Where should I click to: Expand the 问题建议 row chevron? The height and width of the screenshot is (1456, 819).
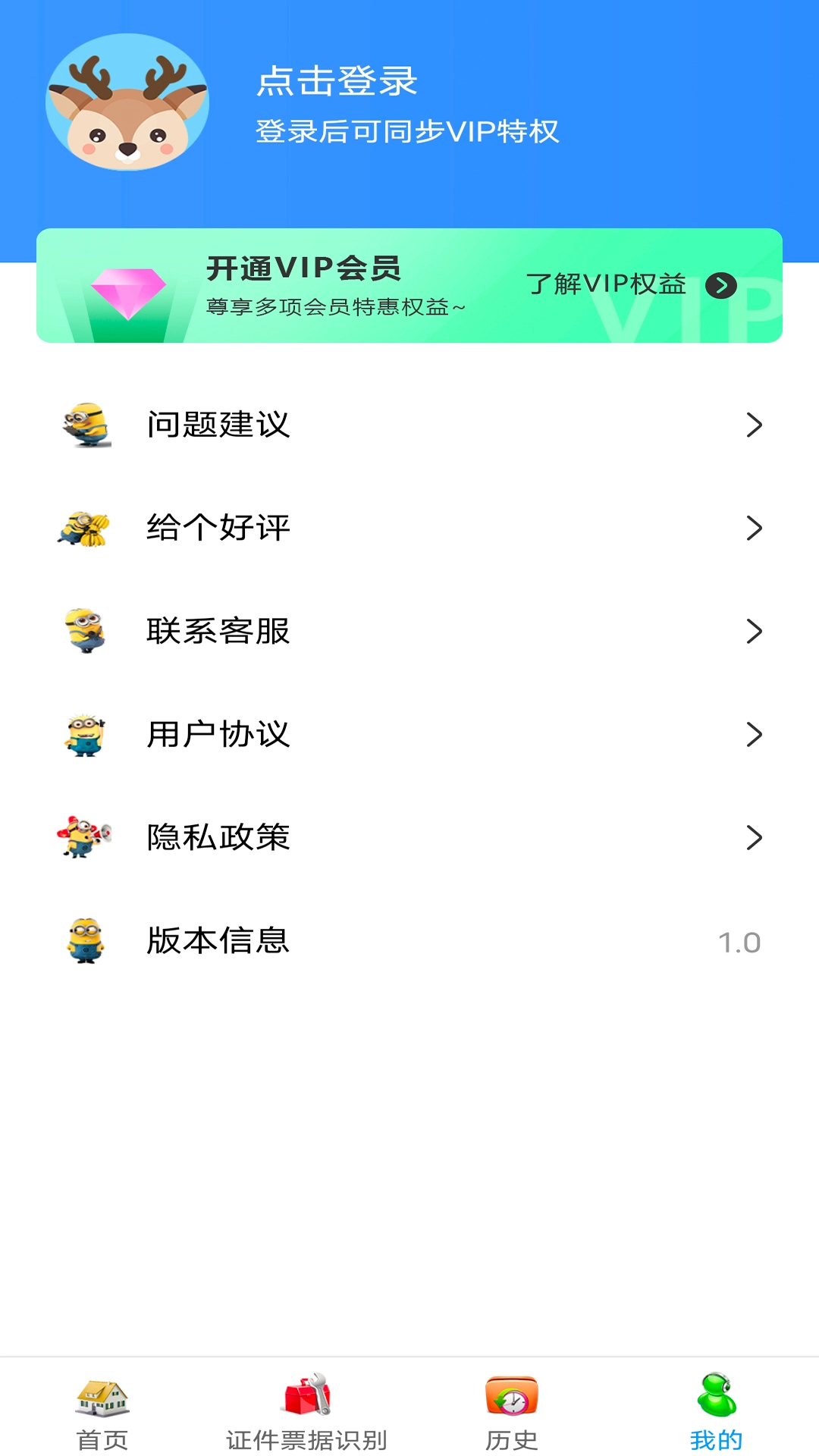755,425
